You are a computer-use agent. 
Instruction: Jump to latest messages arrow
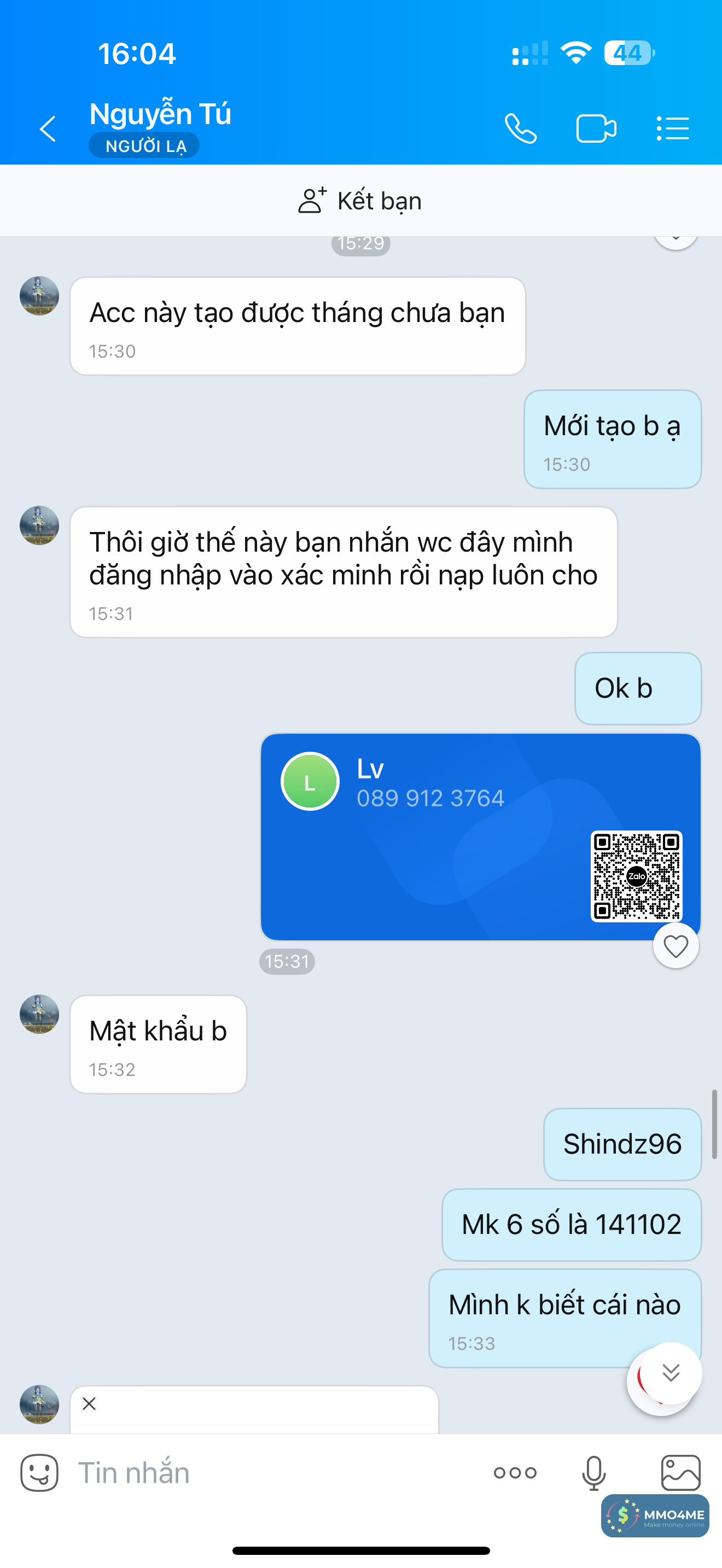point(671,1373)
